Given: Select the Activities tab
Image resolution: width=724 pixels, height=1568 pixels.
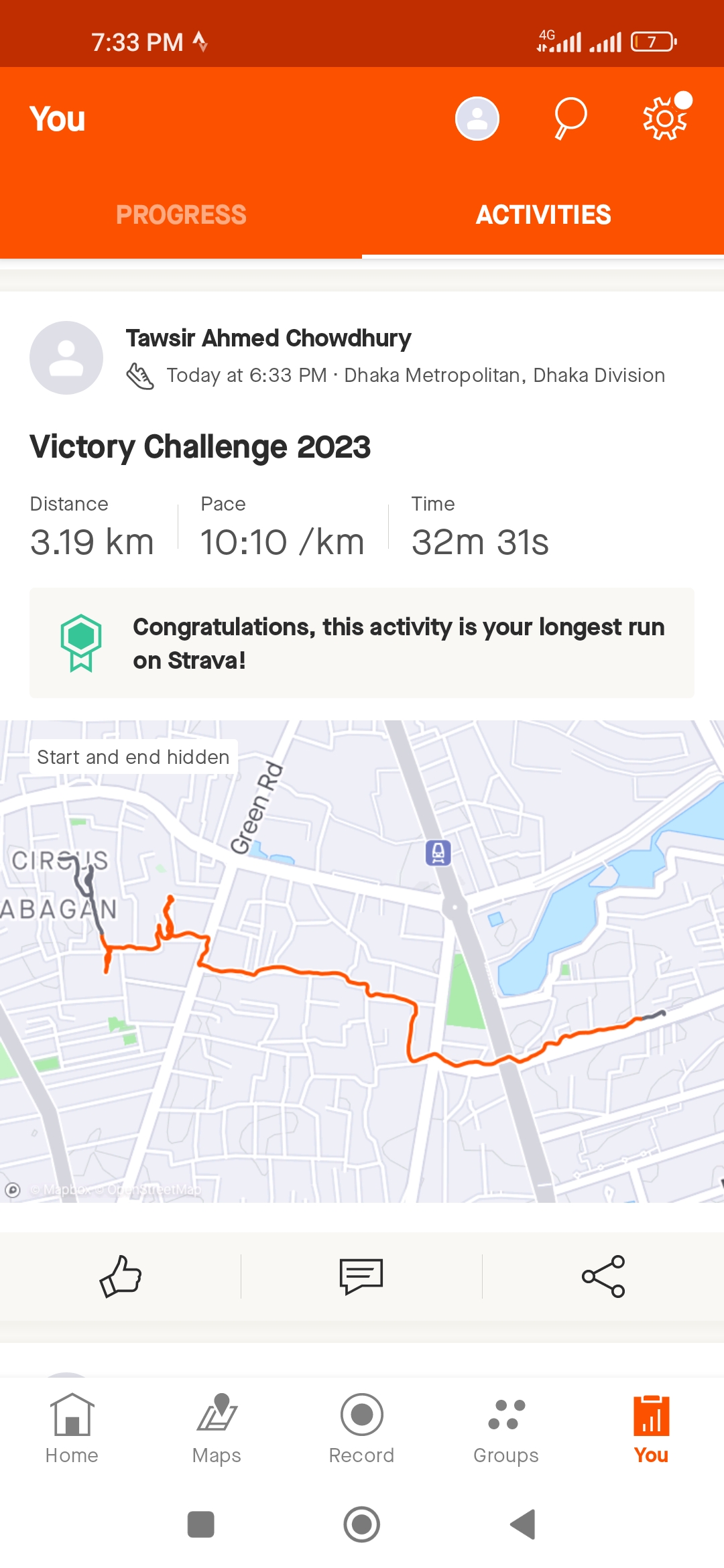Looking at the screenshot, I should click(543, 215).
